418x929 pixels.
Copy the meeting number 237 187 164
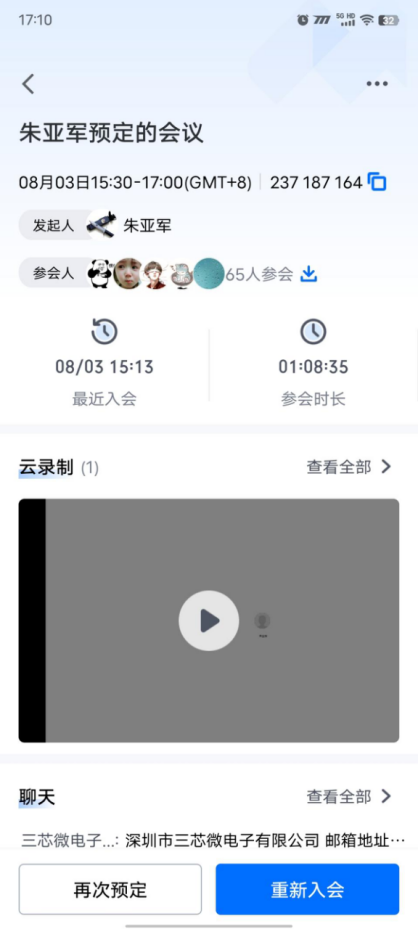tap(377, 182)
